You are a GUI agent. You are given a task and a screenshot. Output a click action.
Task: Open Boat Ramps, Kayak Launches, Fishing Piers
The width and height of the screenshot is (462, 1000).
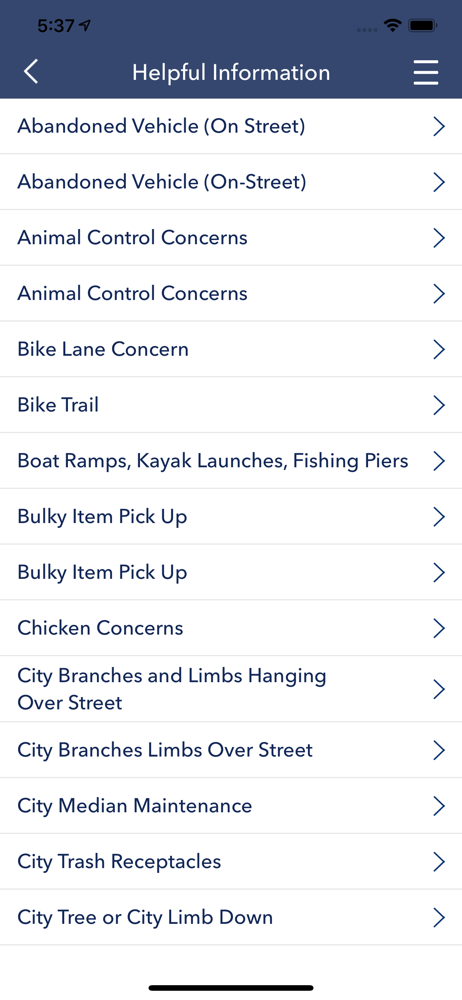click(x=231, y=460)
